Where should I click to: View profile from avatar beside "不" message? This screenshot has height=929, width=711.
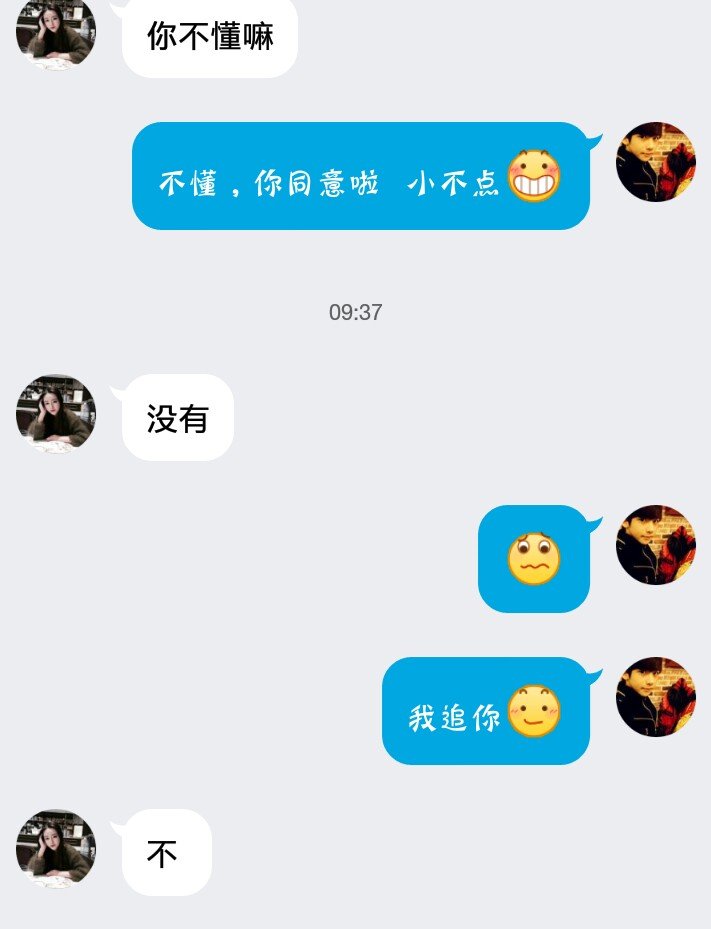pos(56,849)
